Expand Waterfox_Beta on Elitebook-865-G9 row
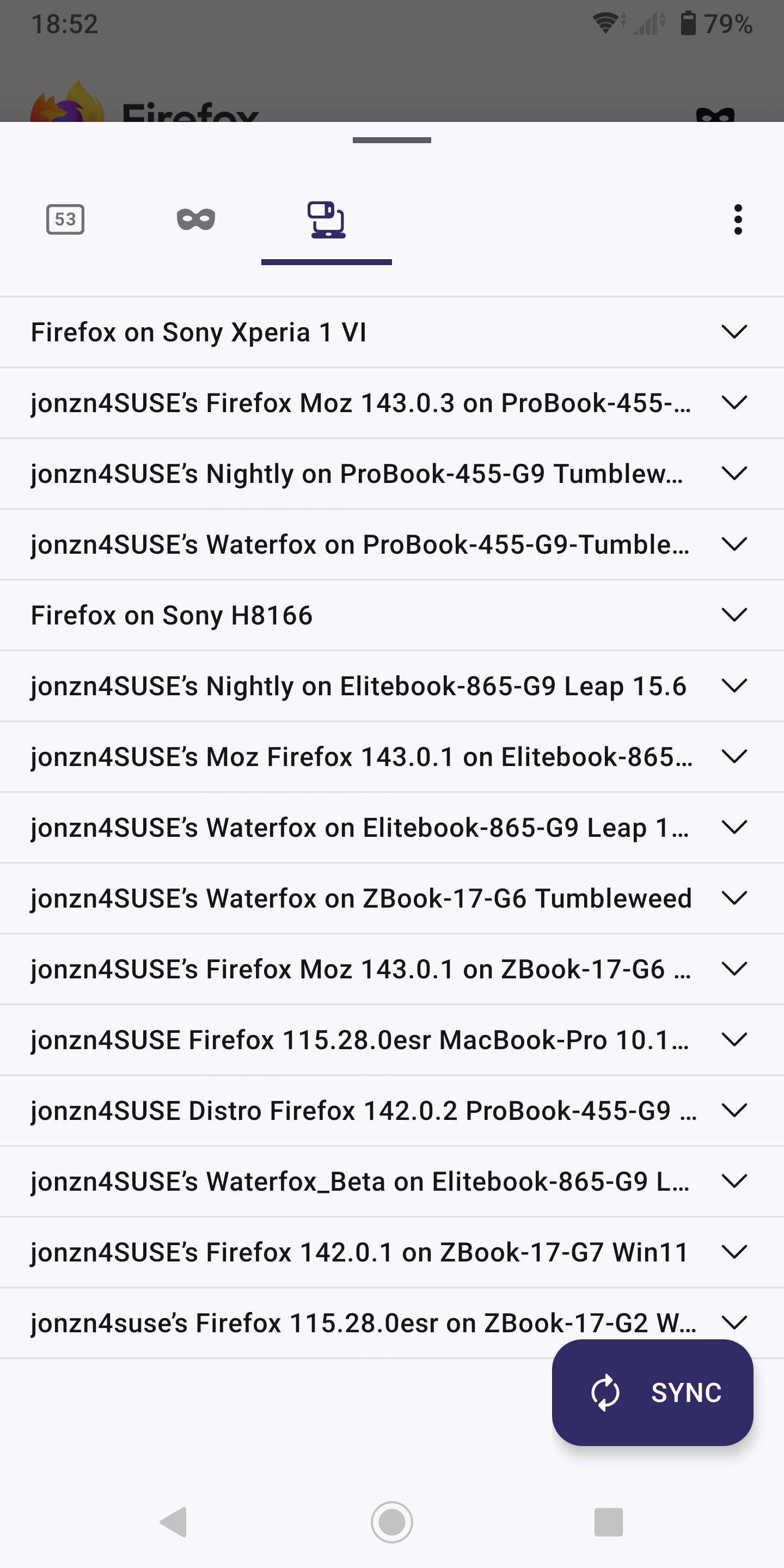 [733, 1181]
